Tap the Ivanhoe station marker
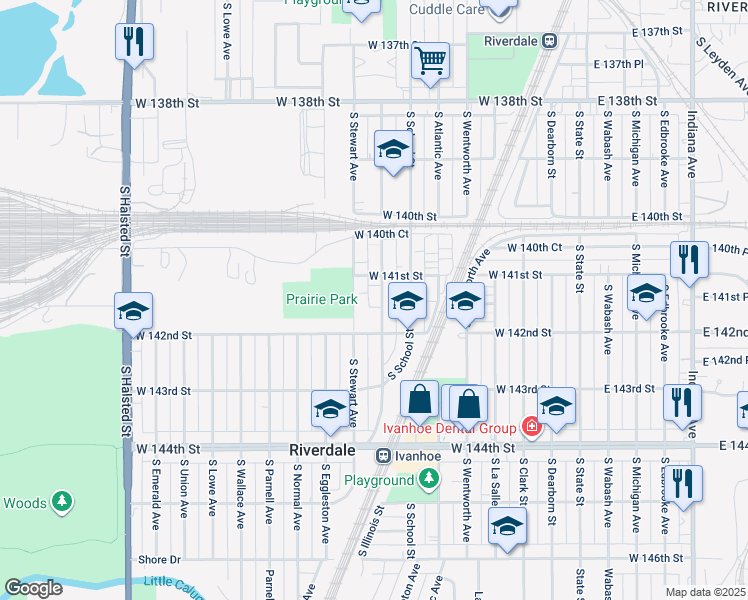The height and width of the screenshot is (600, 748). click(x=384, y=456)
